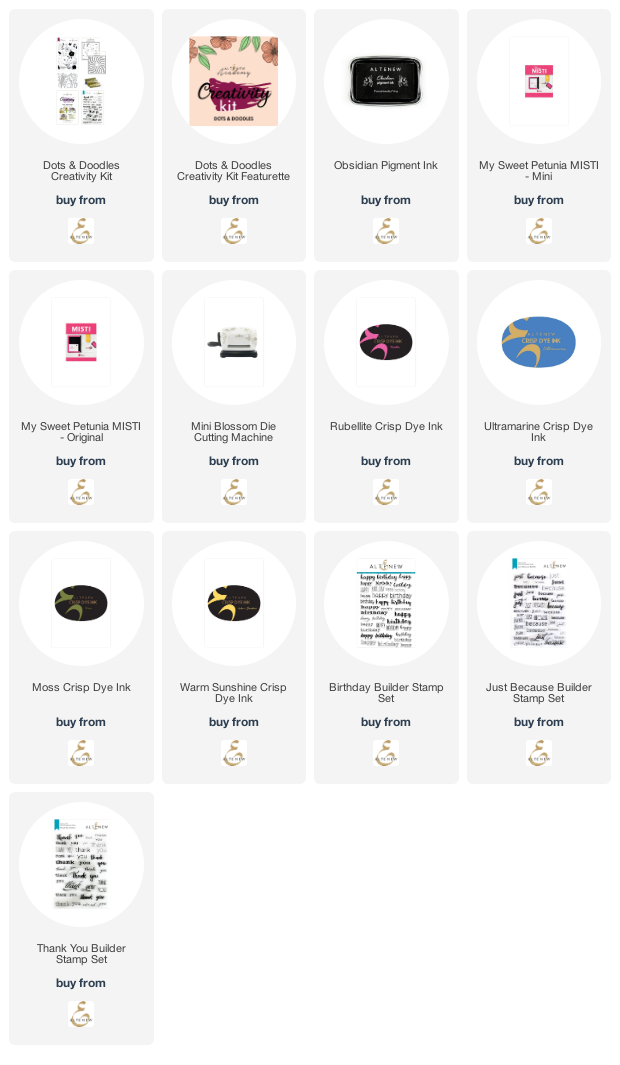This screenshot has height=1065, width=620.
Task: View the Warm Sunshine Crisp Dye Ink product
Action: 234,603
